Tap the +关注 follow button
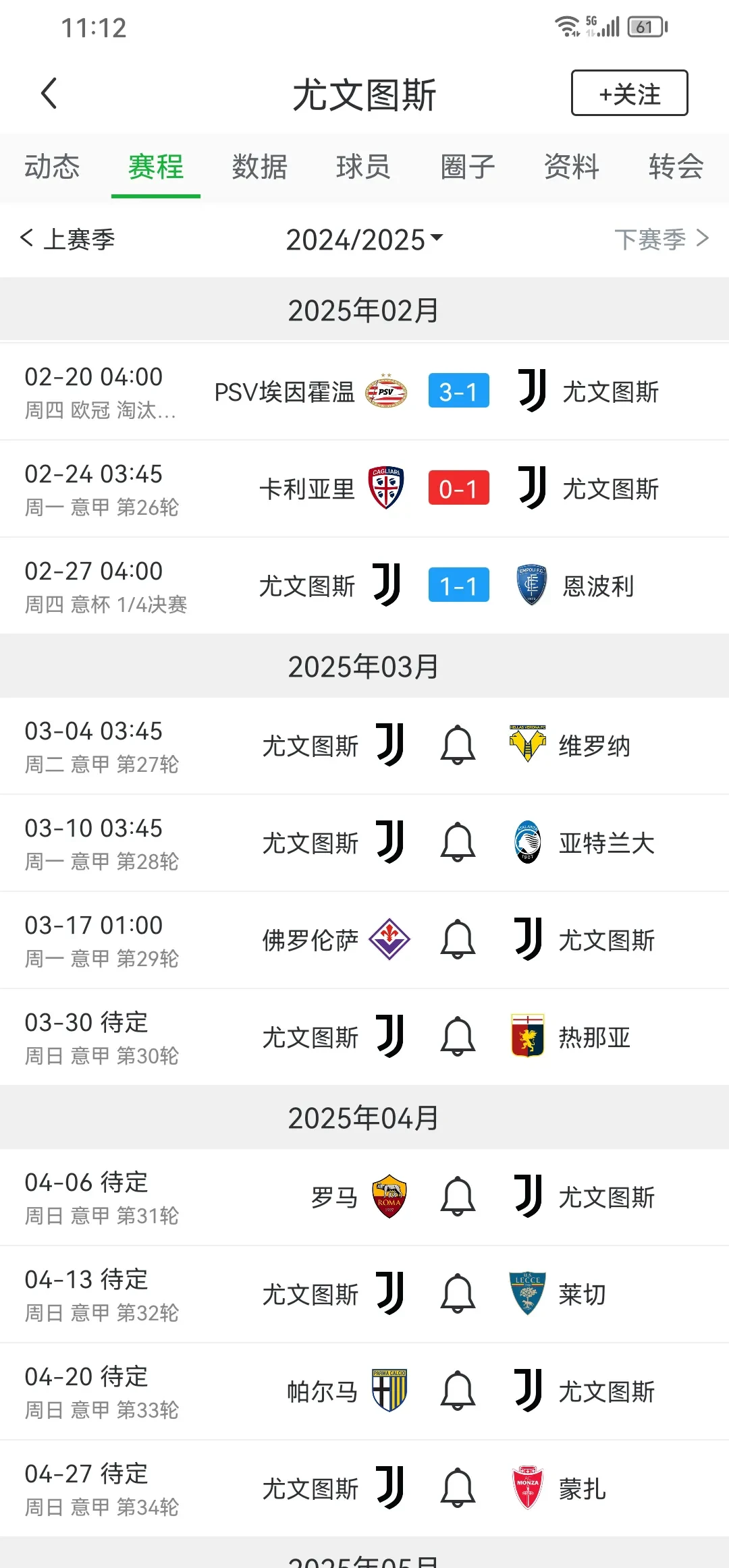The image size is (729, 1568). pos(628,92)
